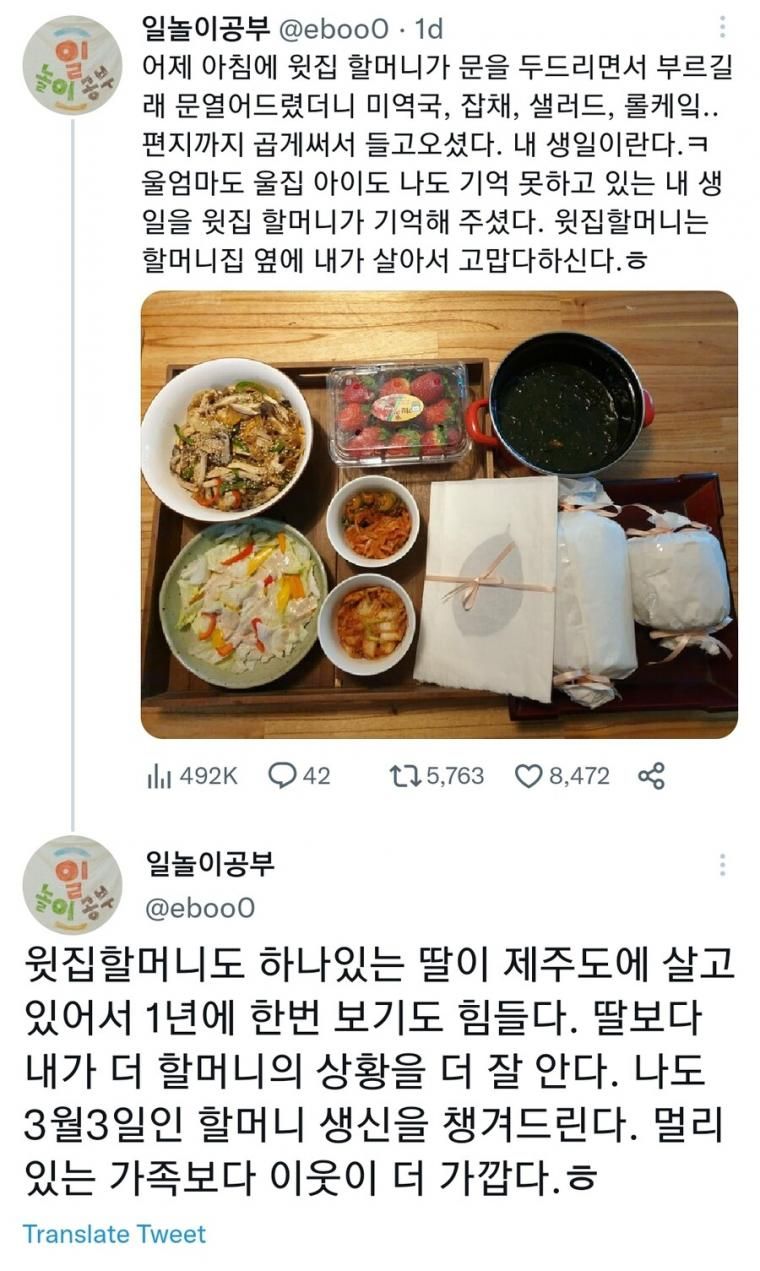Reply to the tweet with 42 comments
Image resolution: width=760 pixels, height=1271 pixels.
(x=299, y=775)
